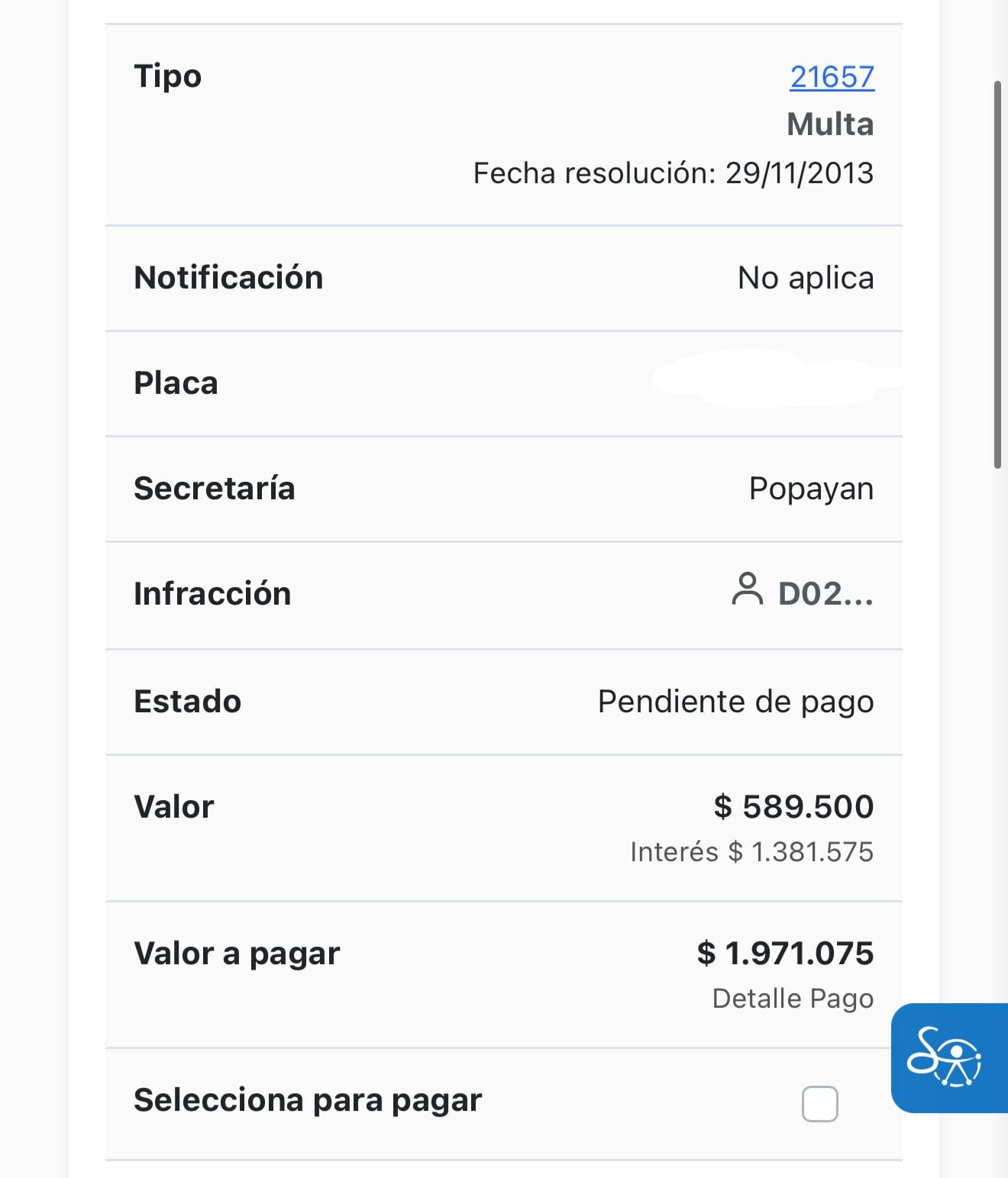Check the Selecciona para pagar box

click(819, 1103)
